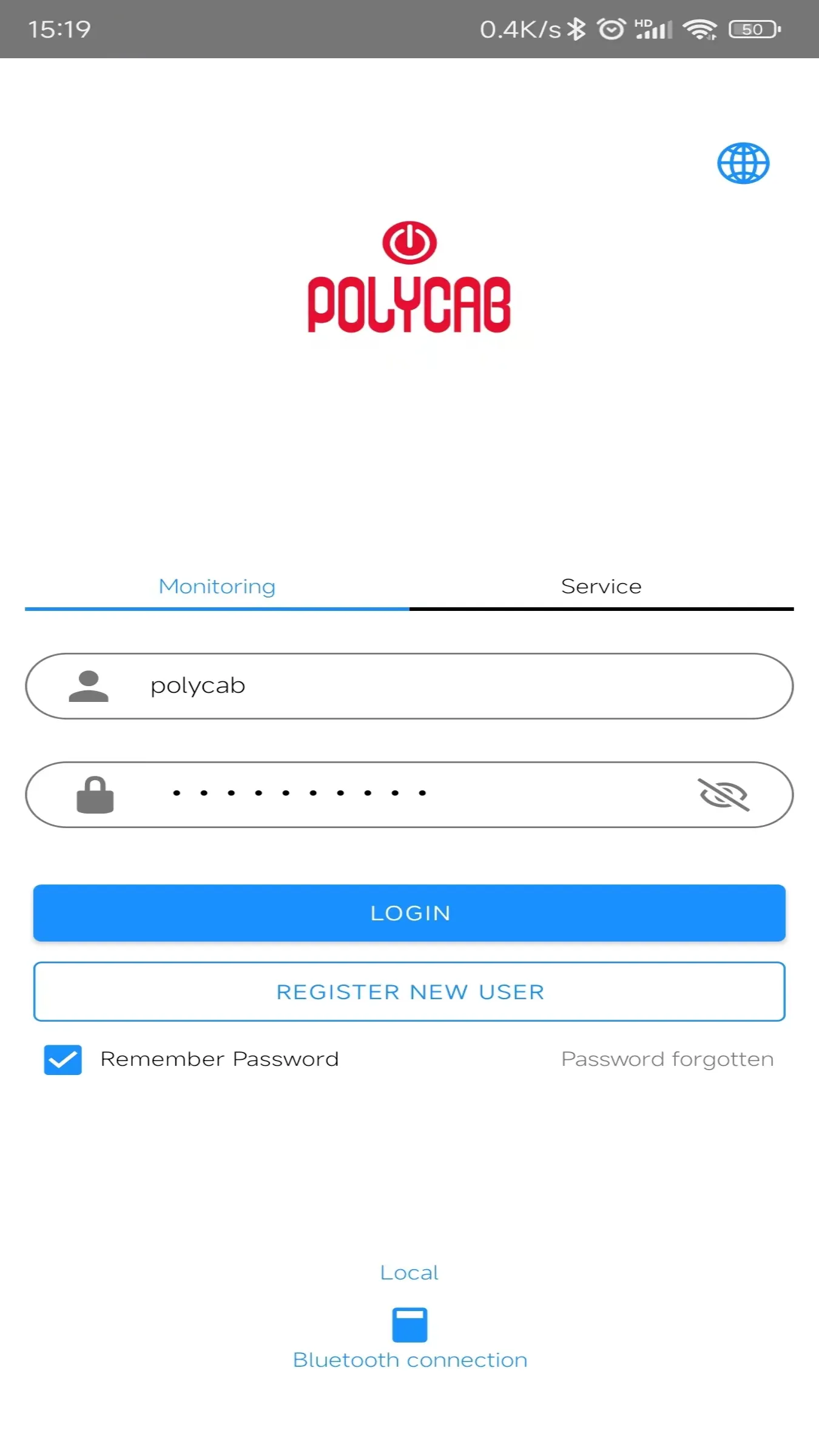Register a new user account
Viewport: 819px width, 1456px height.
click(409, 992)
